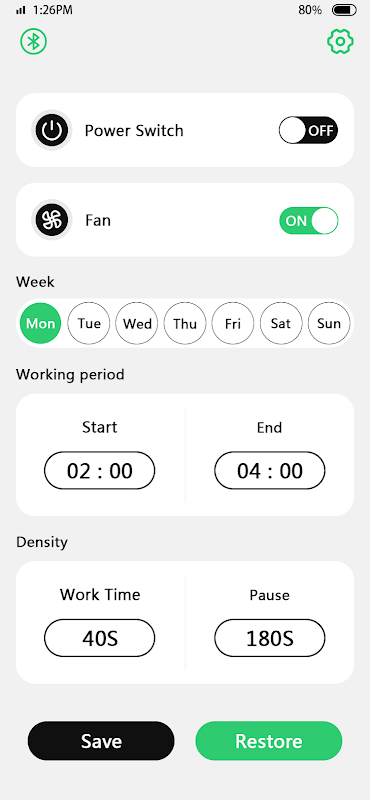Pick Thu in the week selector

point(185,323)
